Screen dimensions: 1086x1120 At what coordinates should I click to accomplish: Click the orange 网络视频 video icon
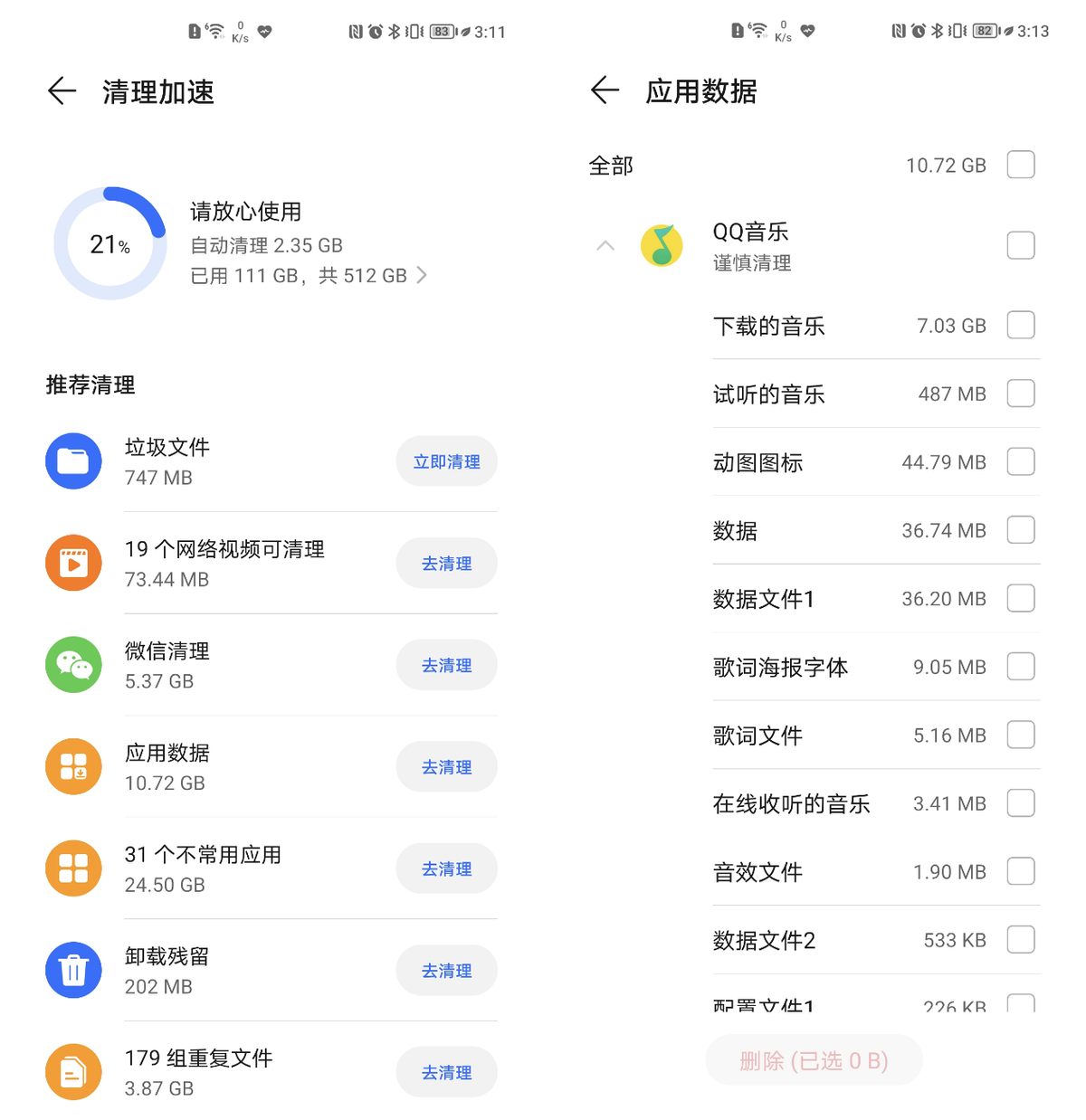click(x=73, y=563)
